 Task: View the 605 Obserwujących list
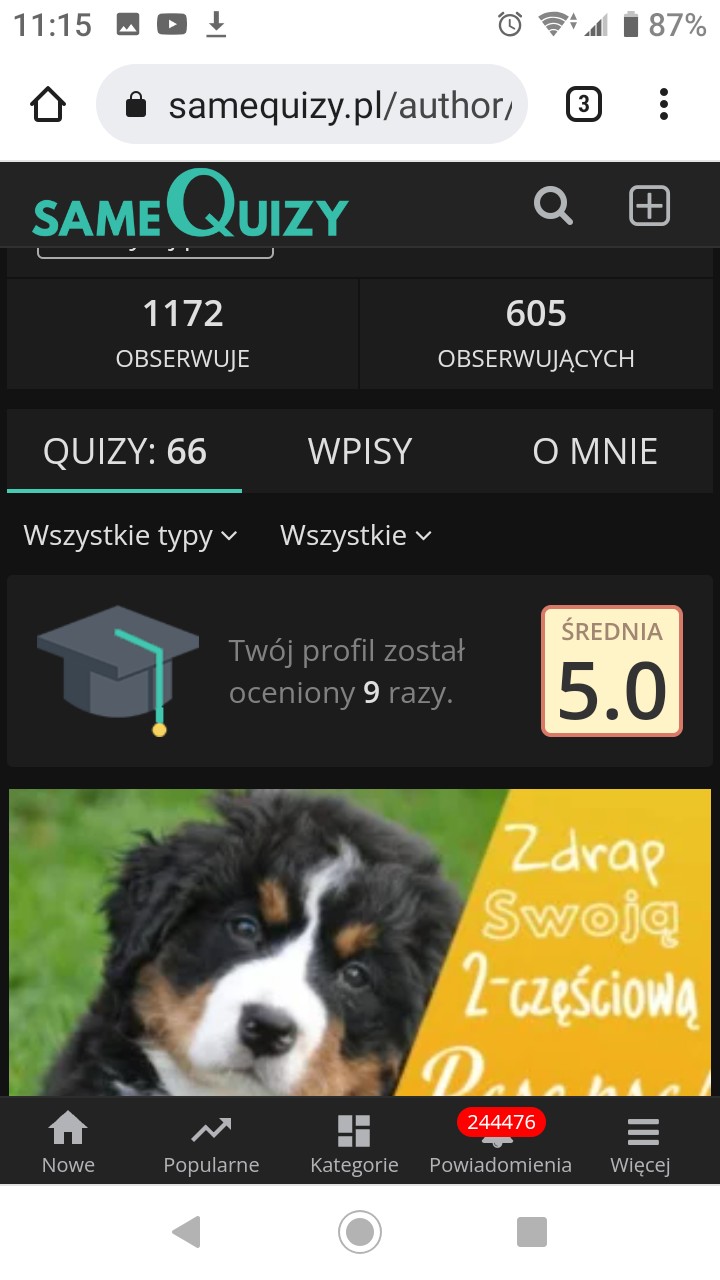coord(536,333)
